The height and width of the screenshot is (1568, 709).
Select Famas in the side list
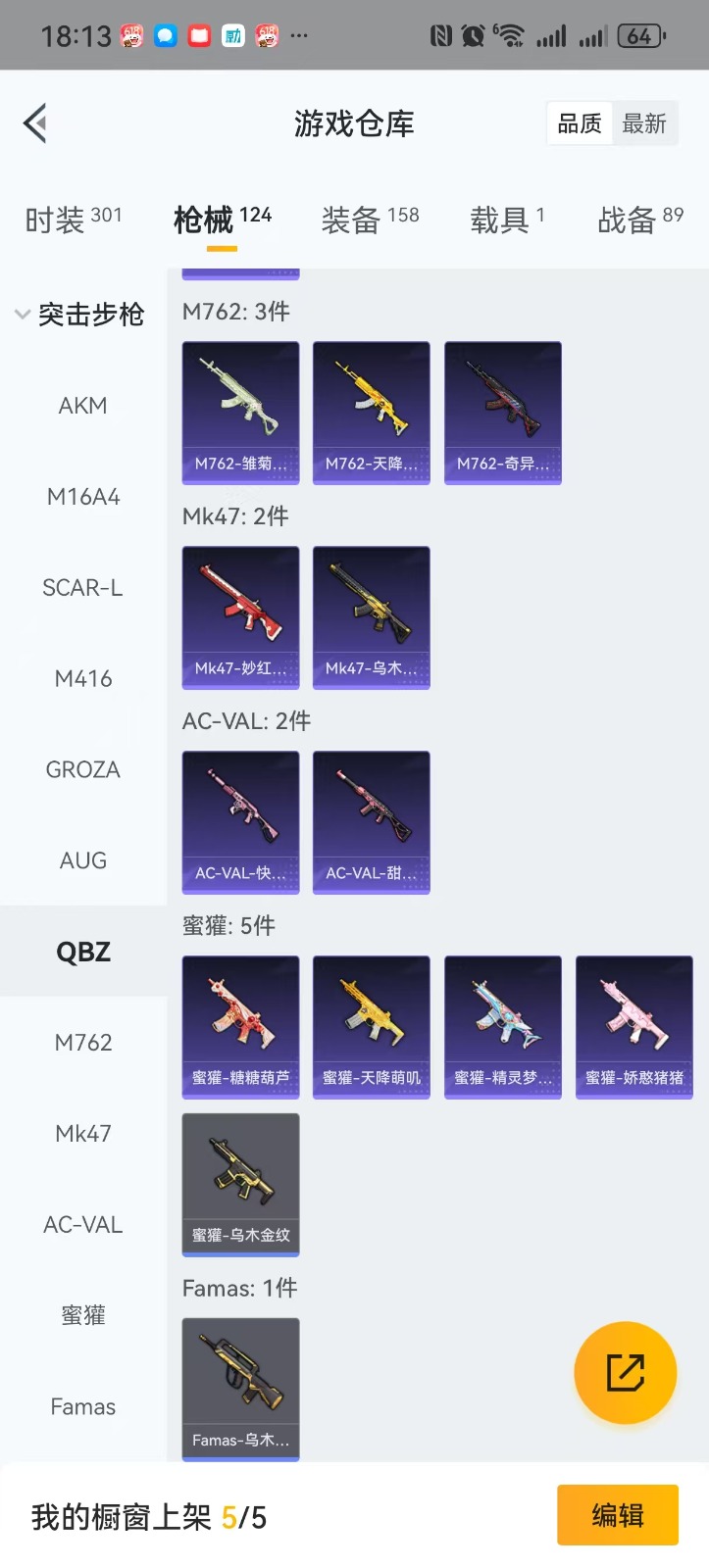(x=83, y=1406)
